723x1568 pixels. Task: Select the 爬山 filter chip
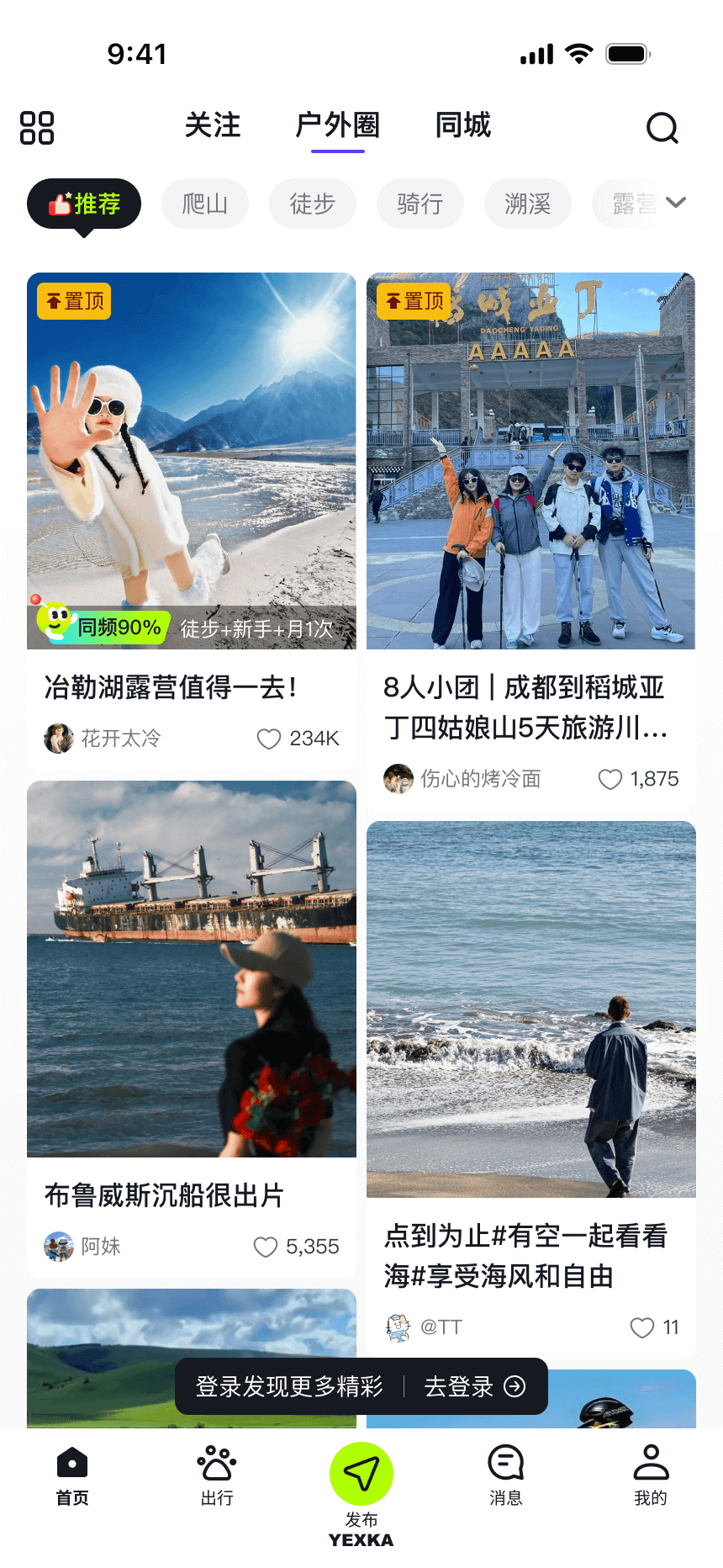pos(205,204)
